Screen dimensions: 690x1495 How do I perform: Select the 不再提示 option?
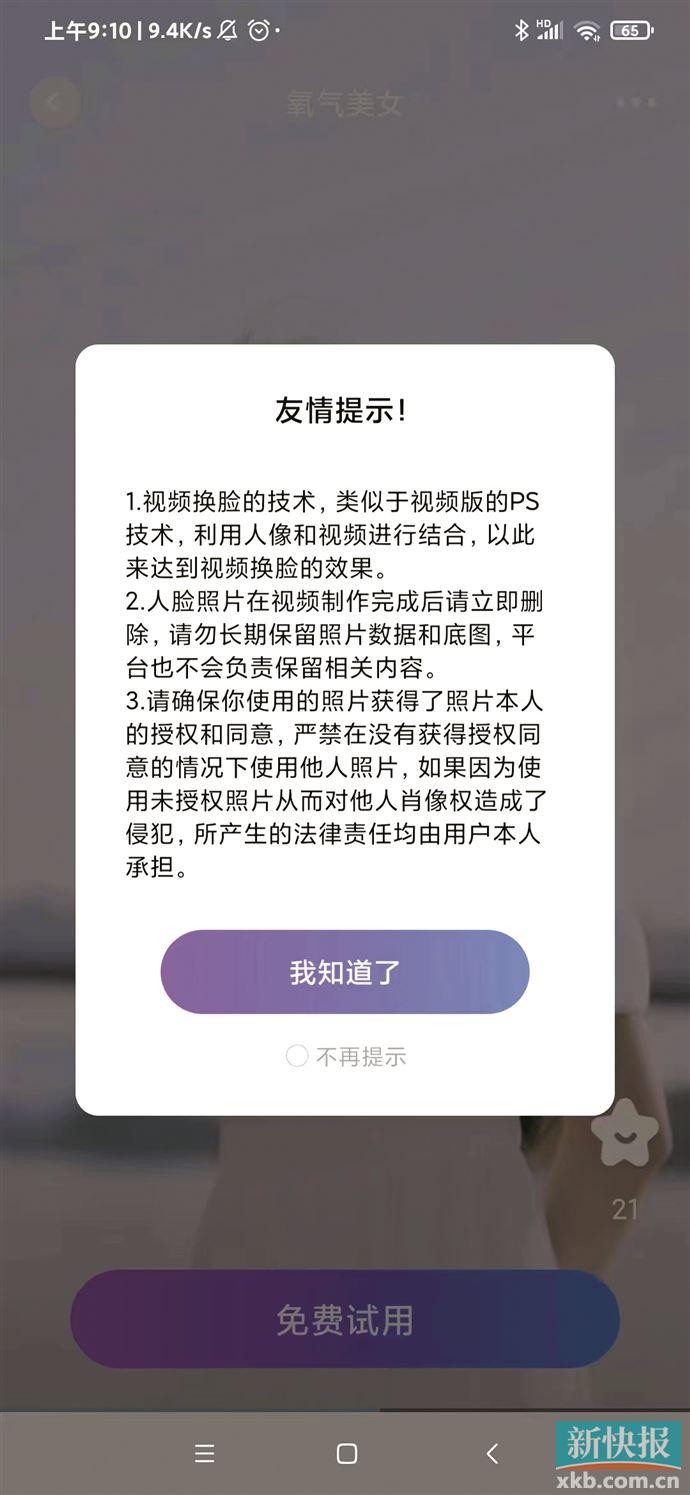coord(346,1056)
